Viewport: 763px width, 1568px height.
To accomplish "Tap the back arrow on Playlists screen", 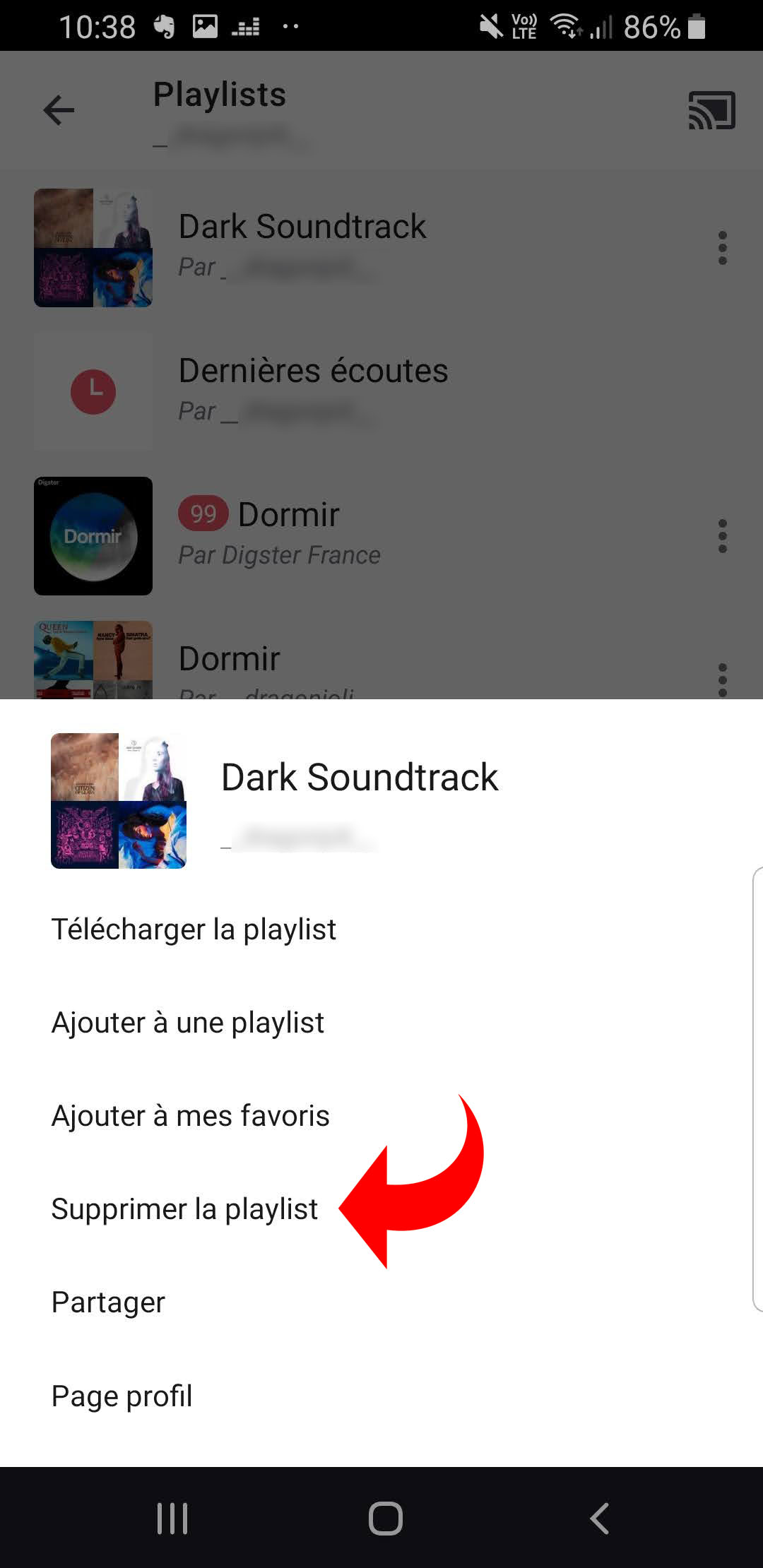I will [59, 109].
